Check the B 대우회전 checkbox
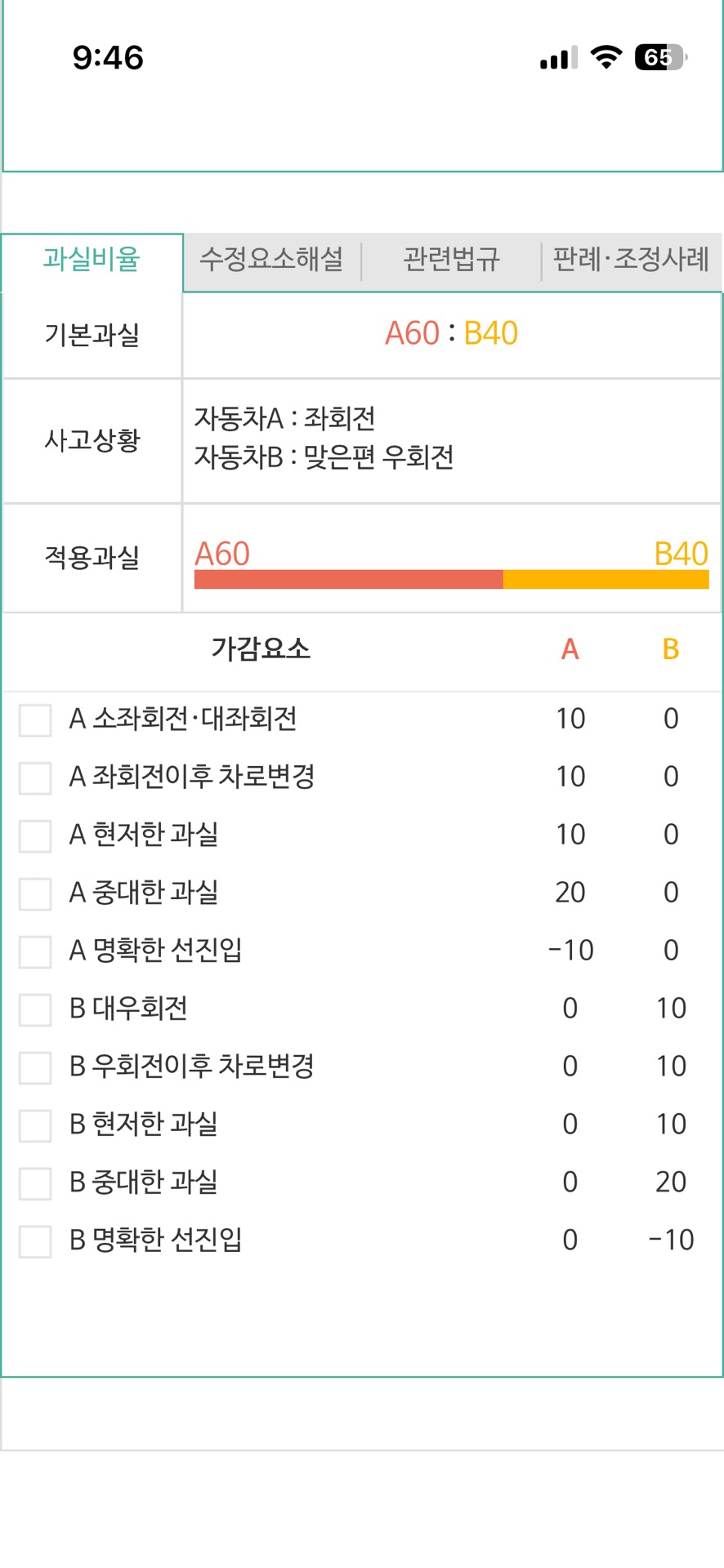This screenshot has height=1568, width=724. (x=35, y=1010)
